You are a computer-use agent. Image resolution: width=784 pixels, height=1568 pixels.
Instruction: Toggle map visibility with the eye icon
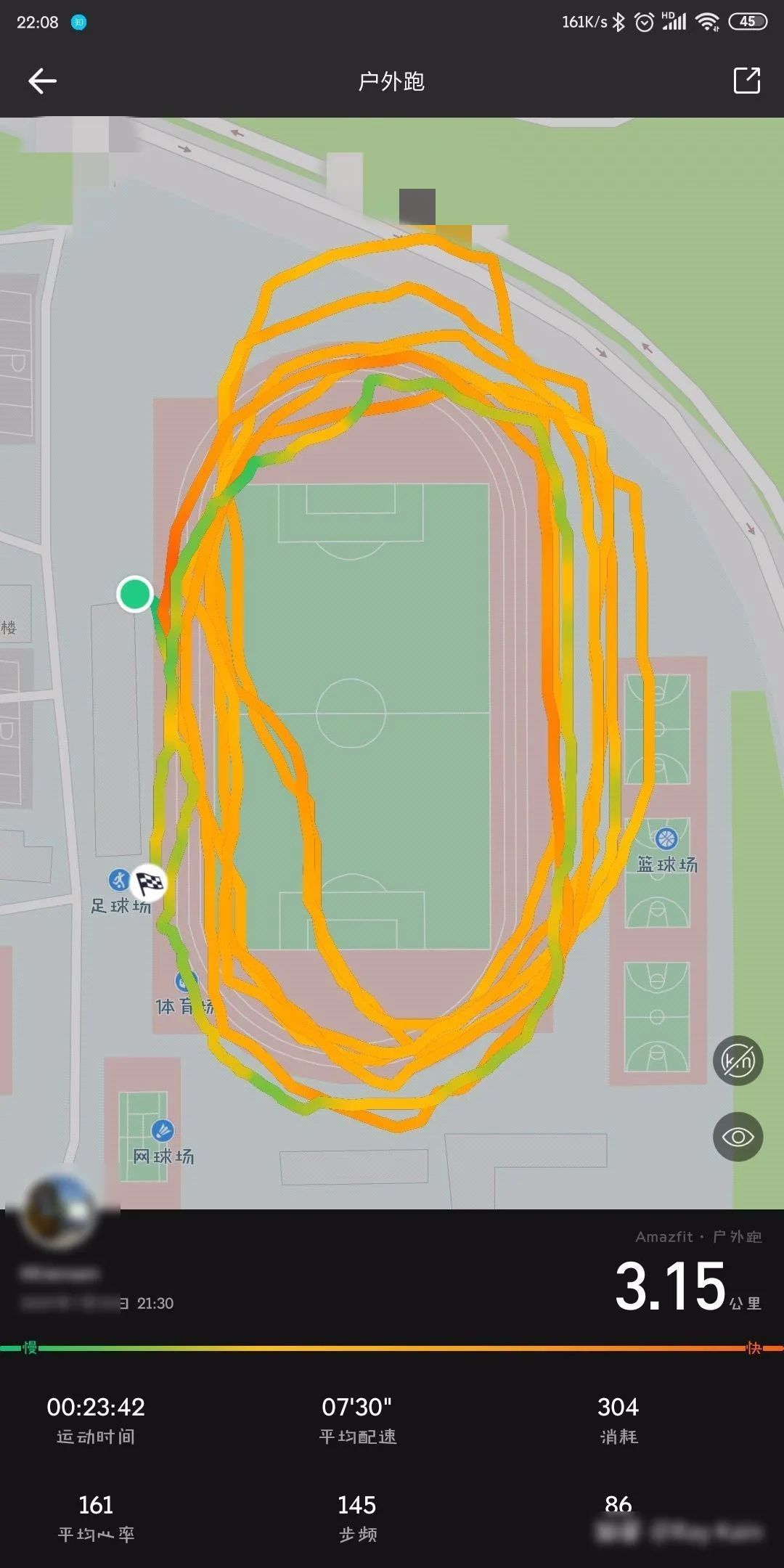point(738,1137)
